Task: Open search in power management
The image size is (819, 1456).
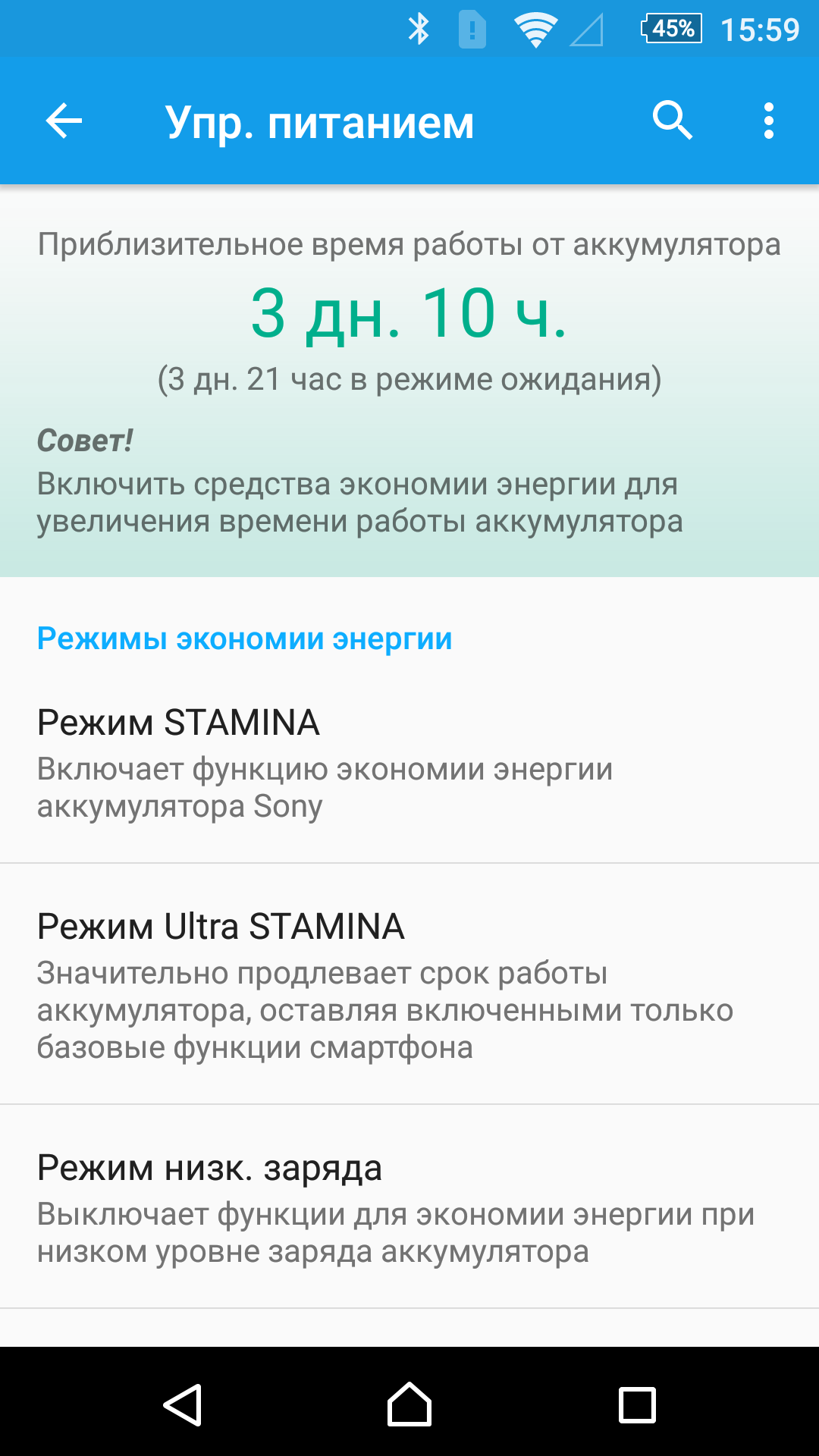Action: tap(673, 121)
